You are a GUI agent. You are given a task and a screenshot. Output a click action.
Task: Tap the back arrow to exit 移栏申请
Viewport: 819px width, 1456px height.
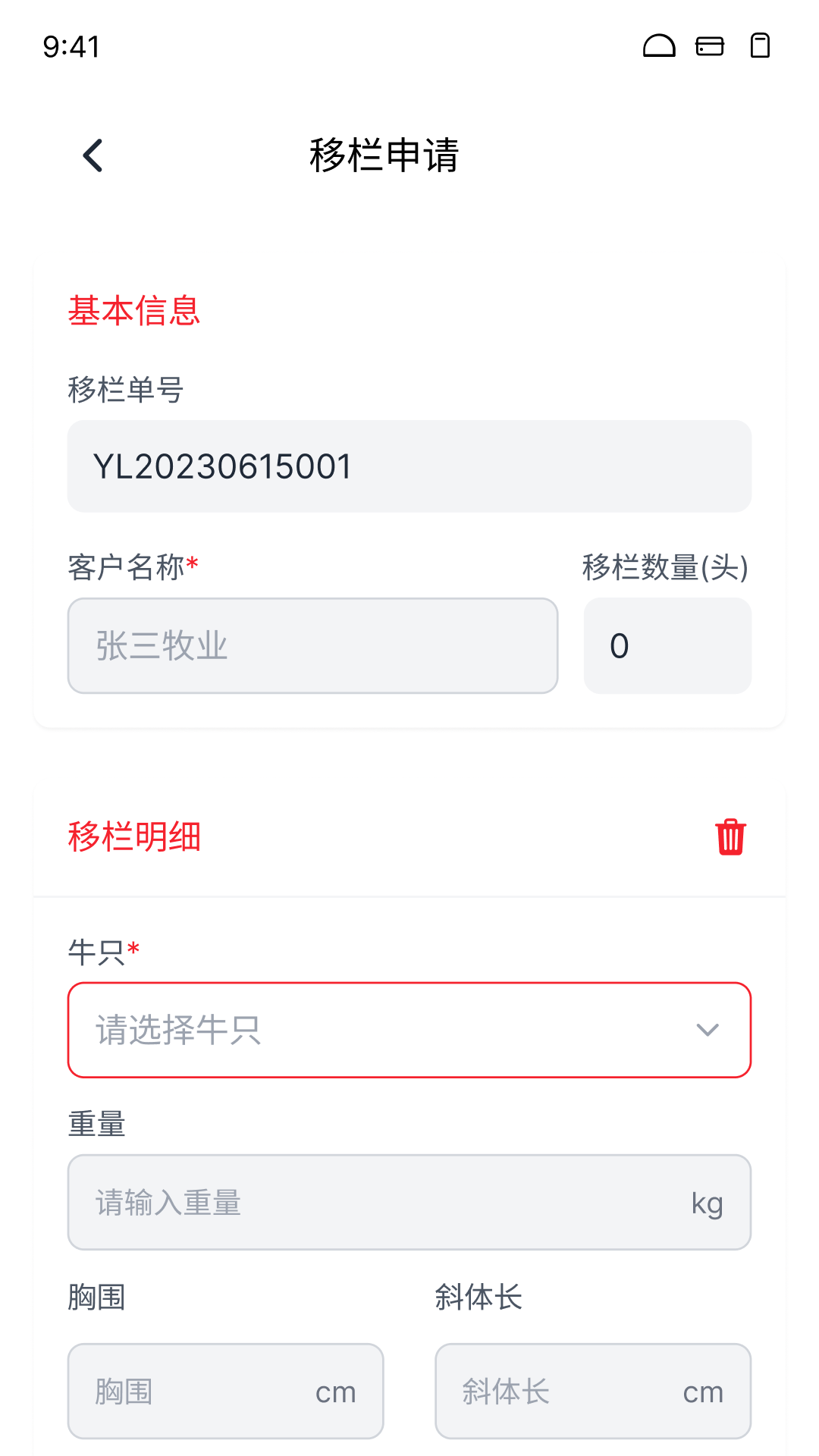point(93,154)
